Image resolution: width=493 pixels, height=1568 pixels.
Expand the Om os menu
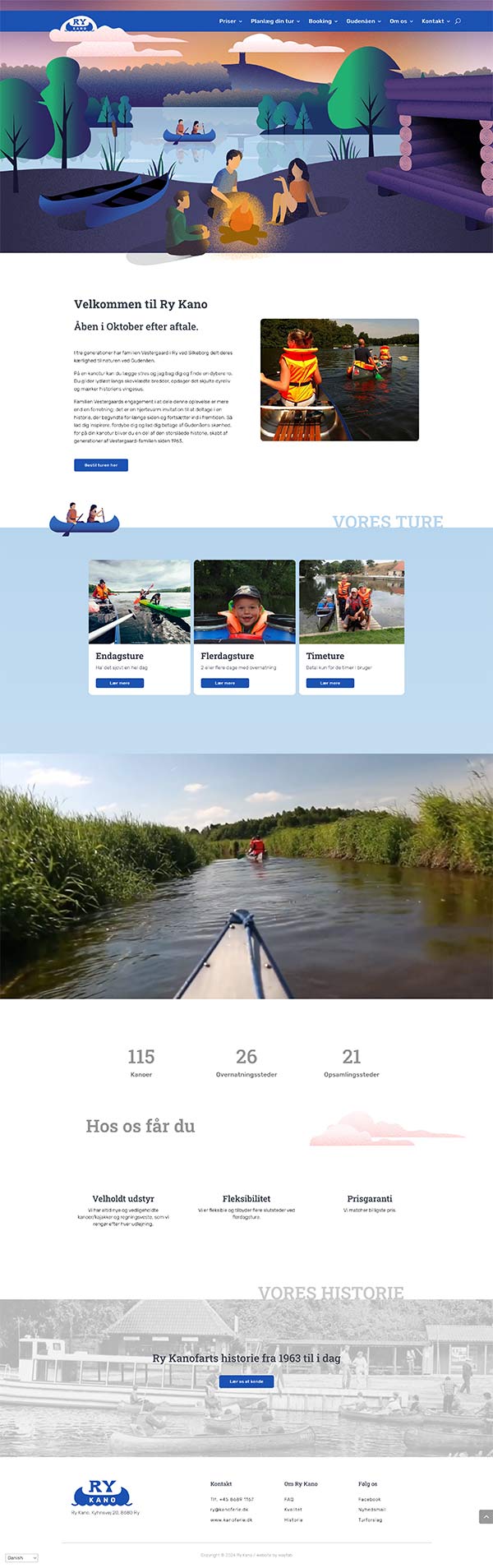pos(401,21)
